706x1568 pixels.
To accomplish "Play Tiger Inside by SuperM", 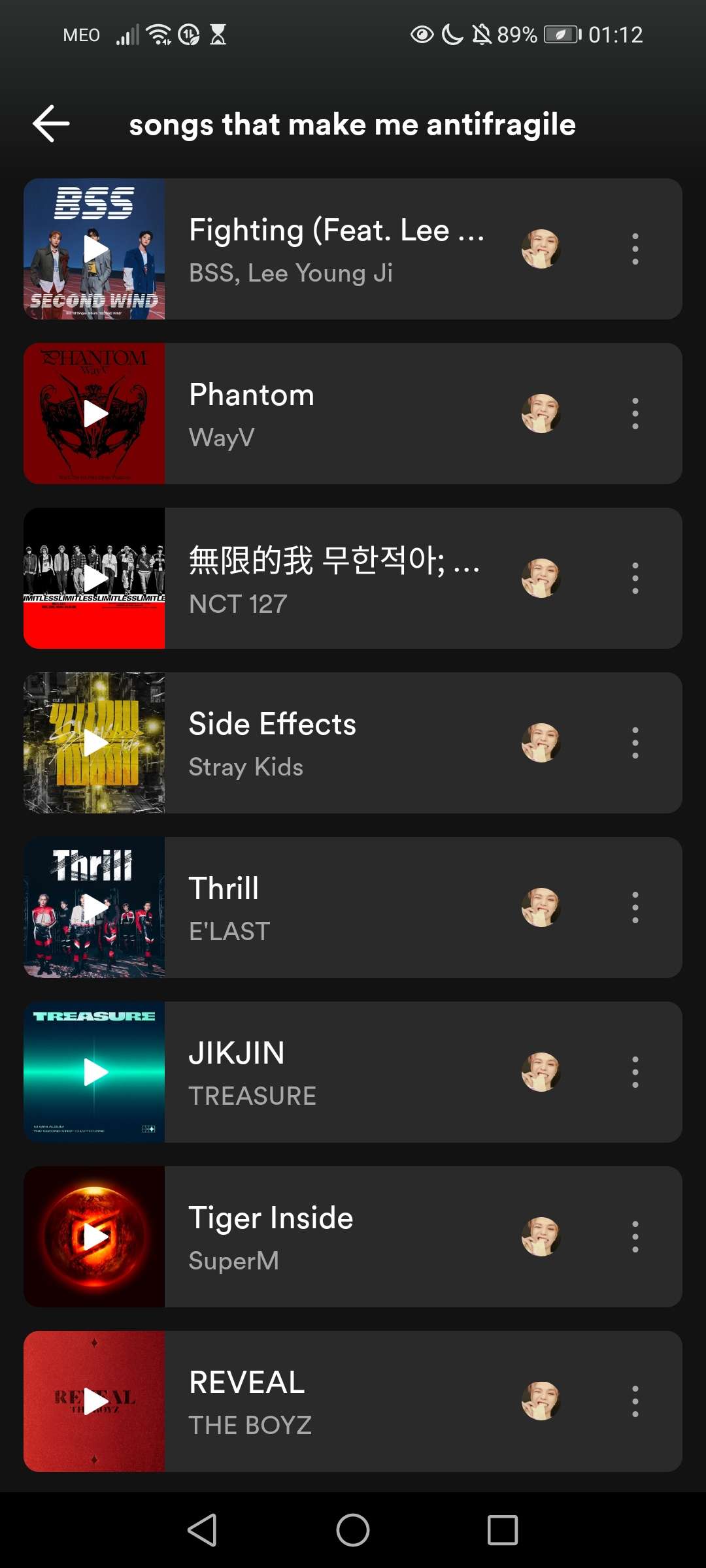I will point(95,1237).
